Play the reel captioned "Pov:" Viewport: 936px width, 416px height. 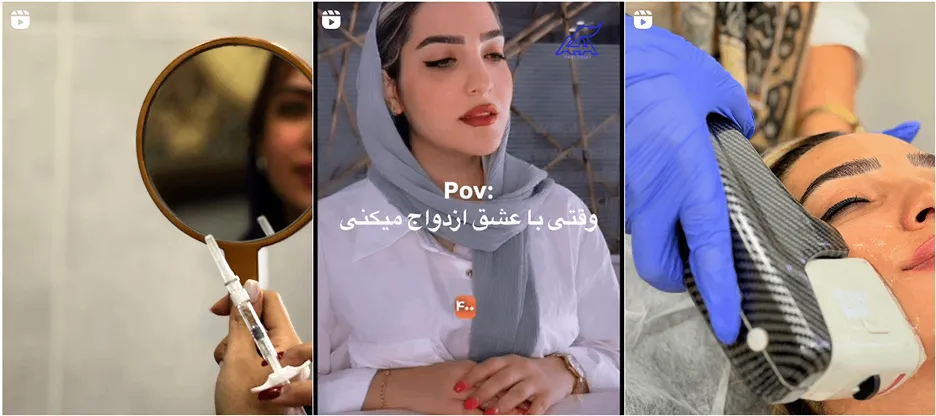(468, 208)
